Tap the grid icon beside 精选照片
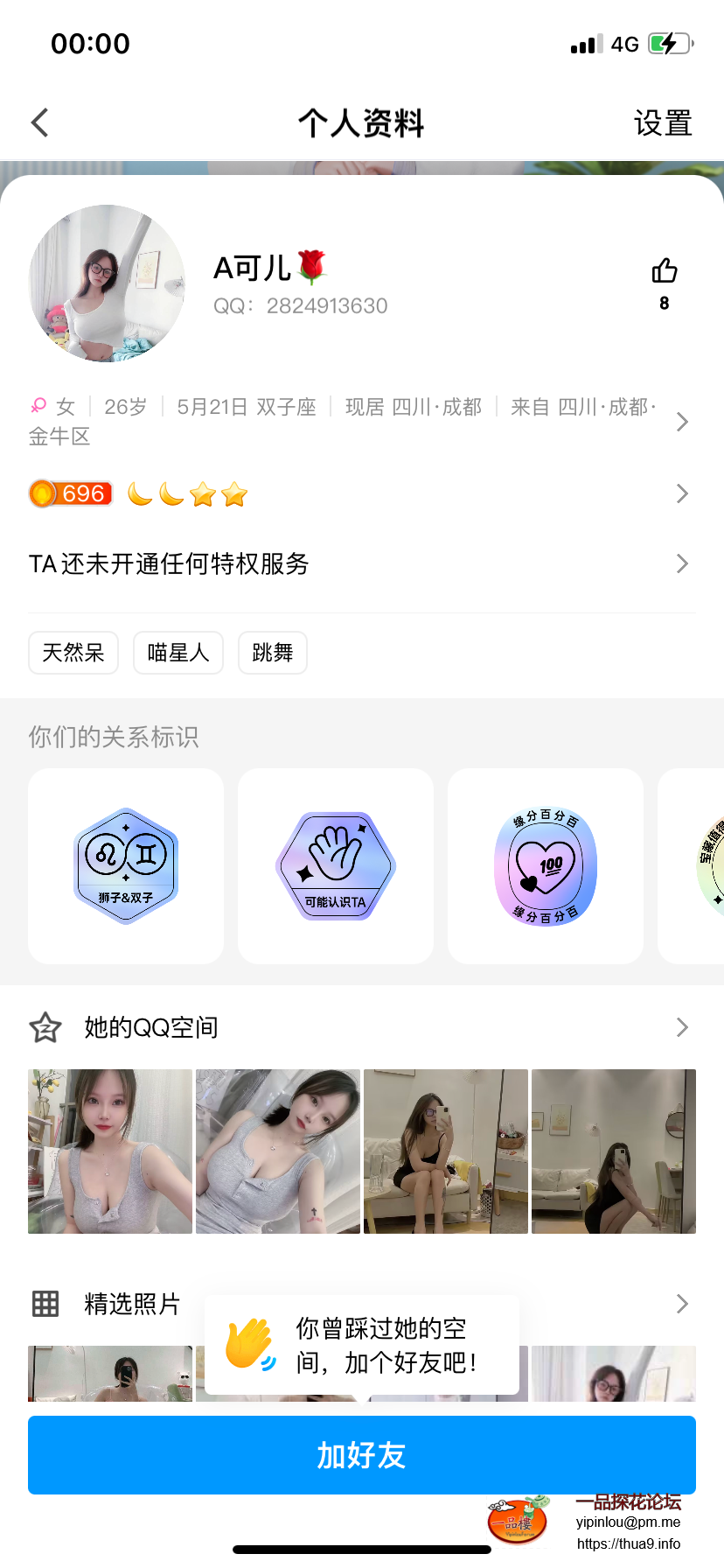The image size is (724, 1568). click(x=45, y=1305)
